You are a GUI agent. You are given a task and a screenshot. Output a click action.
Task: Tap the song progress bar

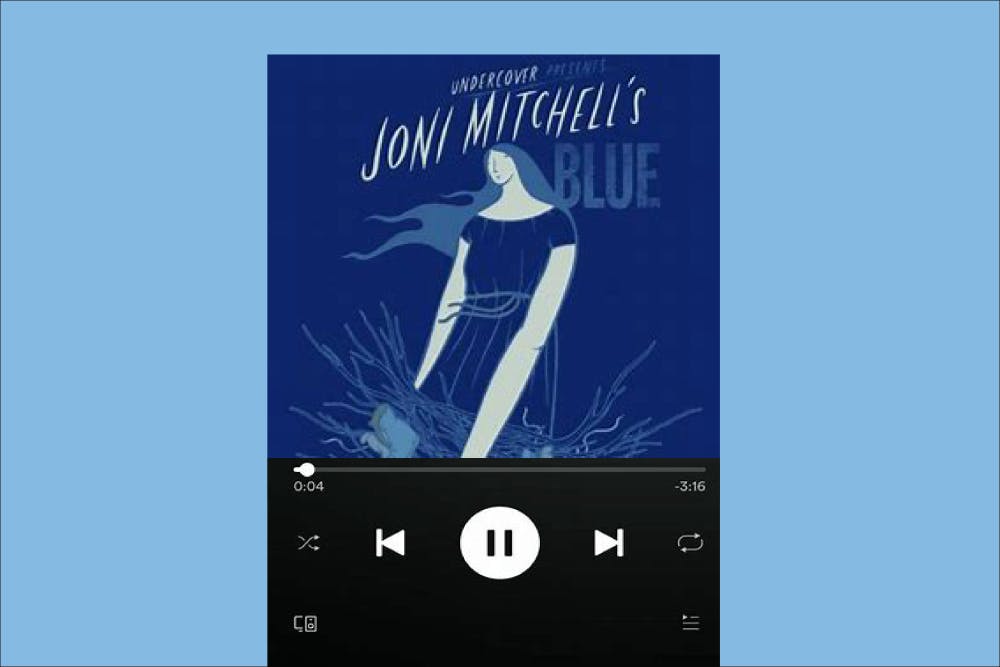pyautogui.click(x=500, y=469)
